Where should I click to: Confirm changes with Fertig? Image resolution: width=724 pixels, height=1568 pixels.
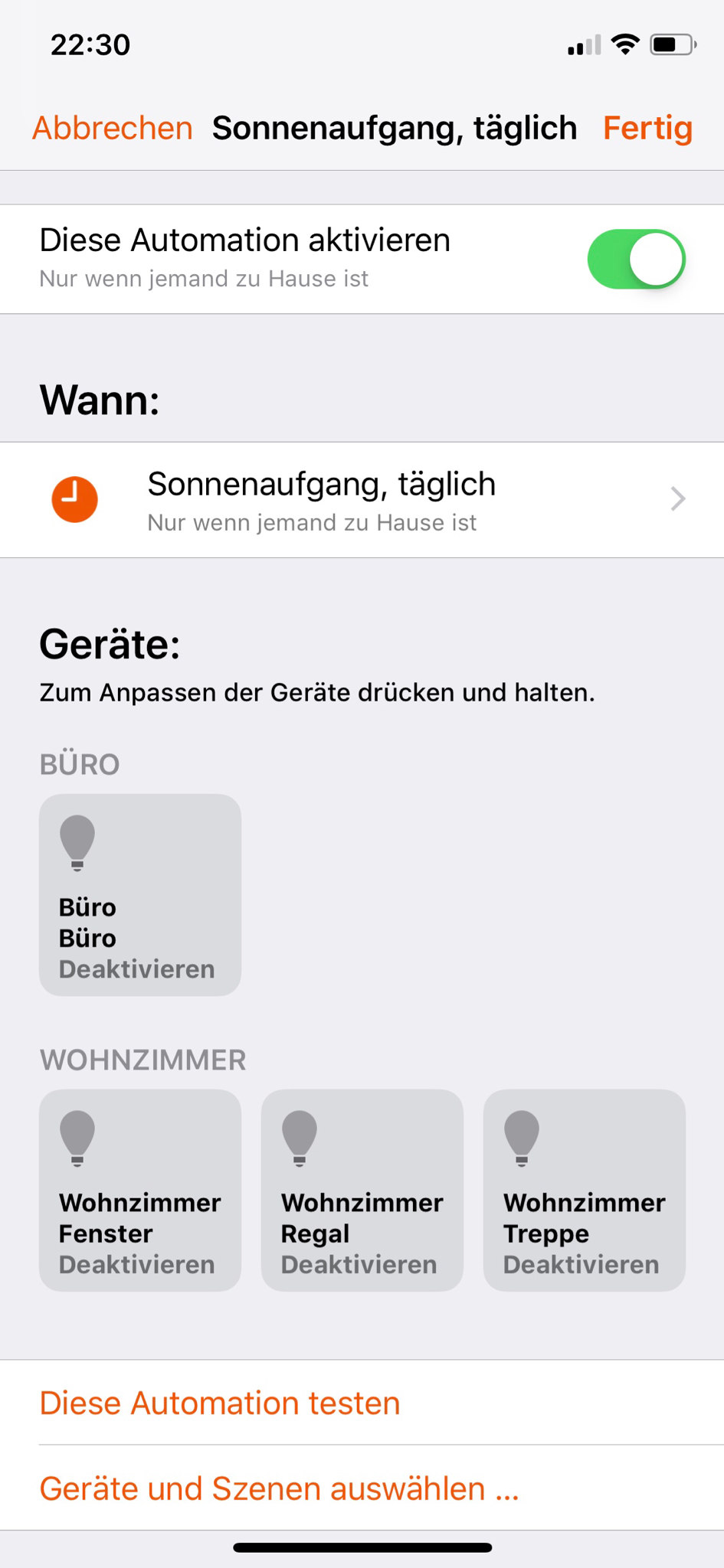[647, 128]
